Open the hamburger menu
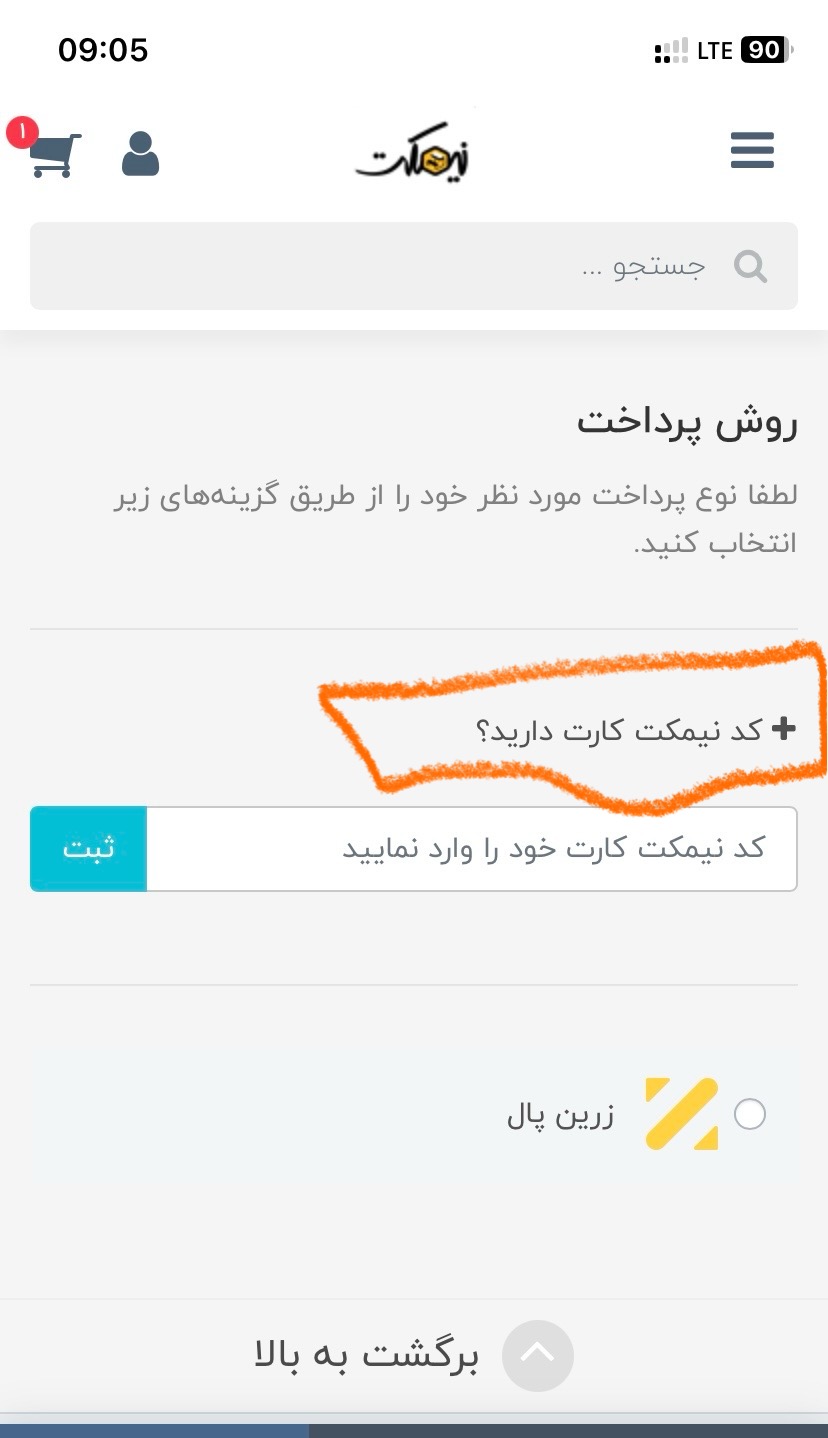The height and width of the screenshot is (1438, 828). 752,151
